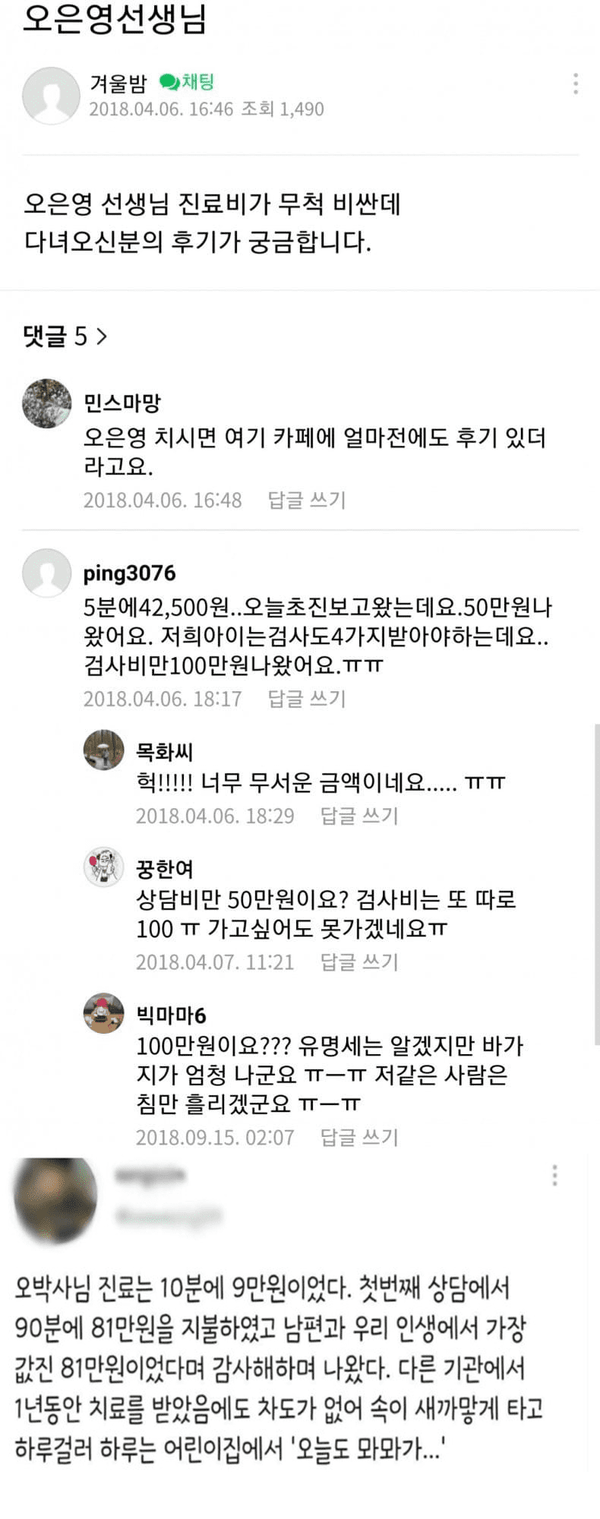Image resolution: width=600 pixels, height=1519 pixels.
Task: Open the 댓글 5 comments list
Action: (65, 337)
